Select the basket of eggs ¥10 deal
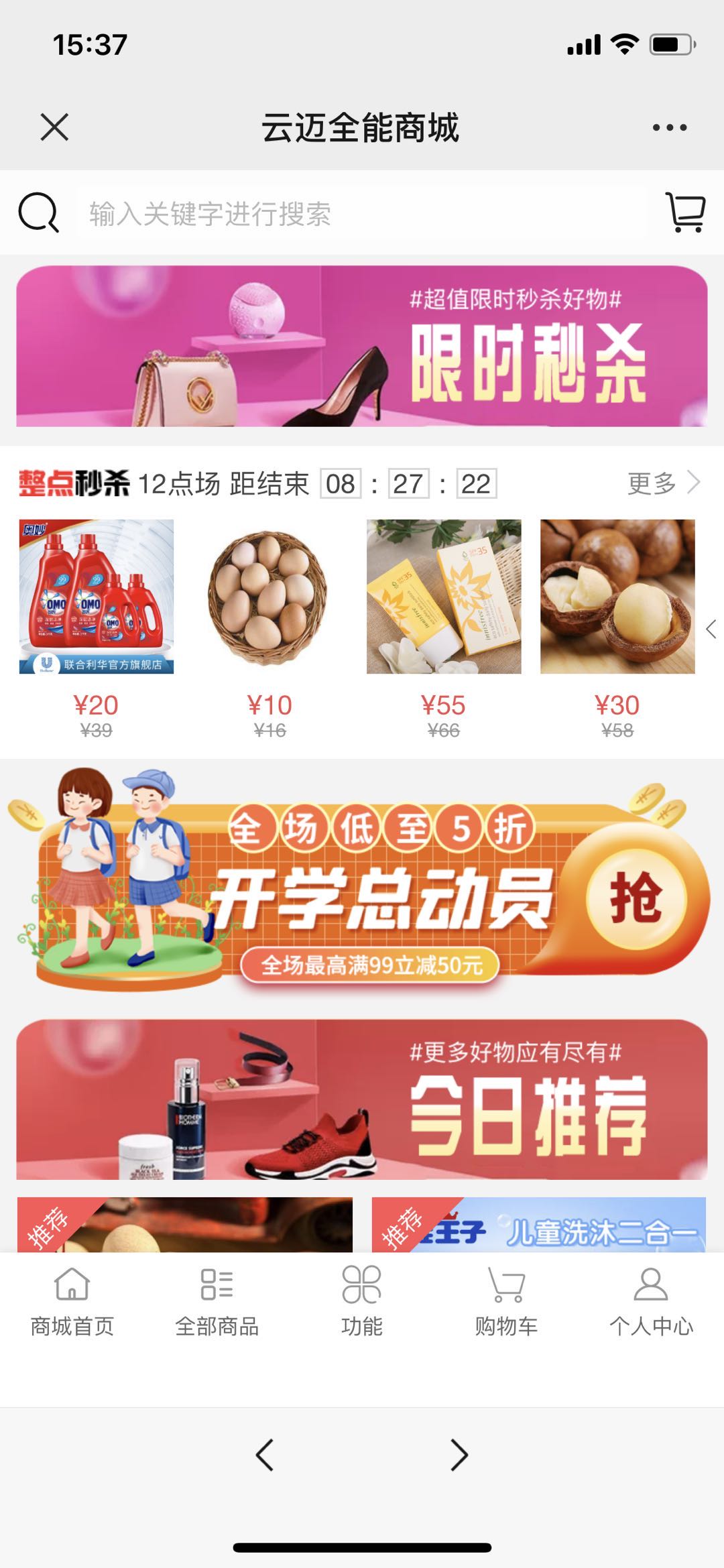Viewport: 724px width, 1568px height. click(269, 597)
